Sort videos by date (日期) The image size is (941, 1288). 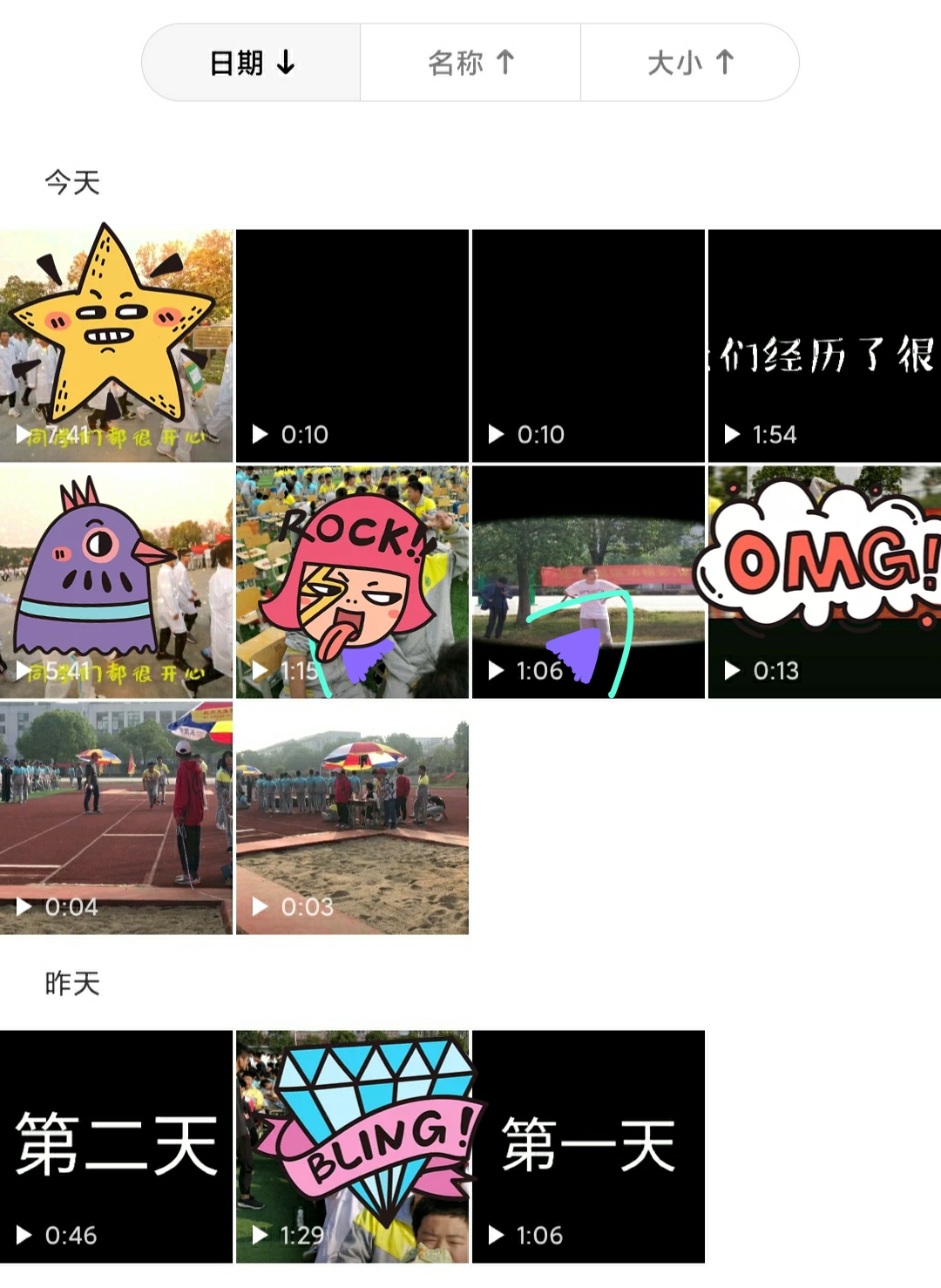pyautogui.click(x=252, y=63)
